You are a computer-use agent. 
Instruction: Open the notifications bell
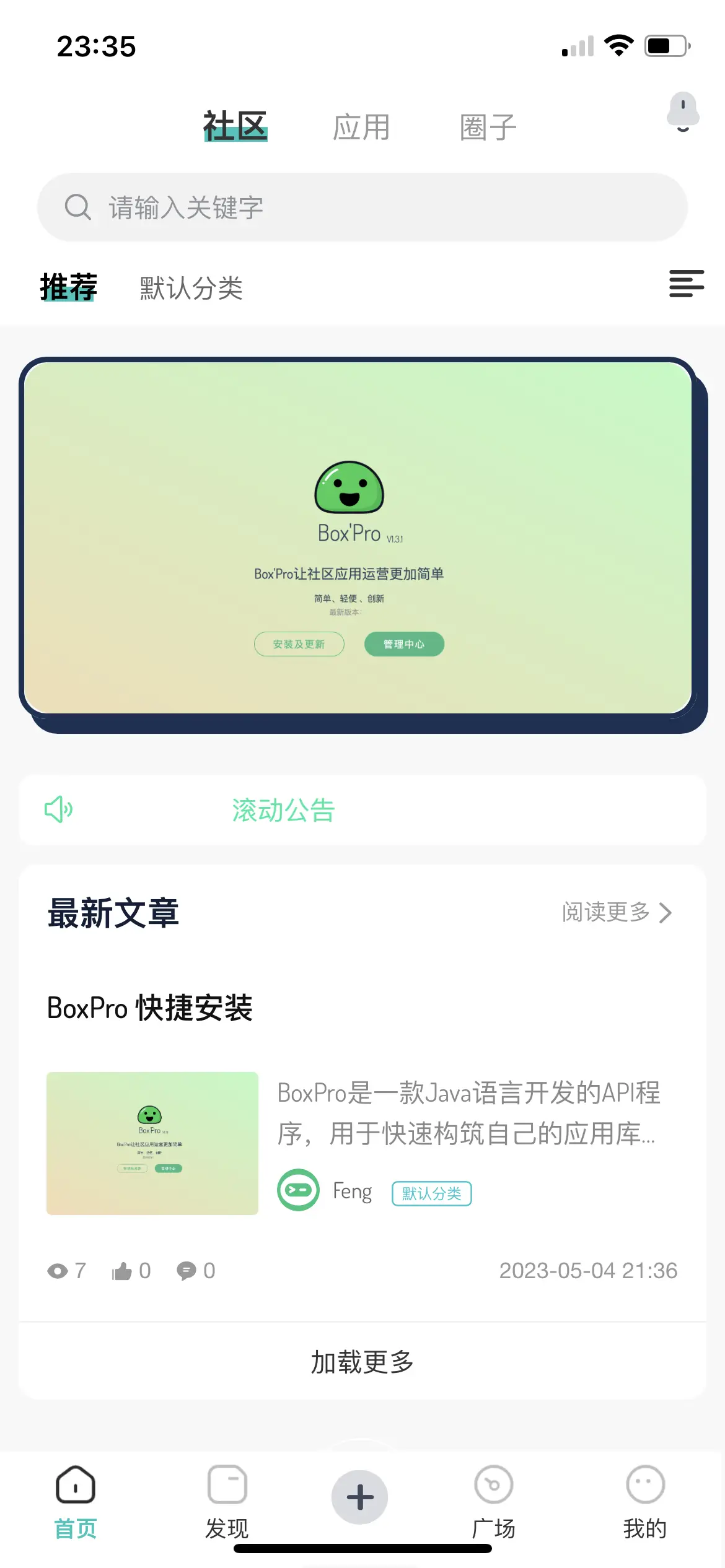point(682,112)
